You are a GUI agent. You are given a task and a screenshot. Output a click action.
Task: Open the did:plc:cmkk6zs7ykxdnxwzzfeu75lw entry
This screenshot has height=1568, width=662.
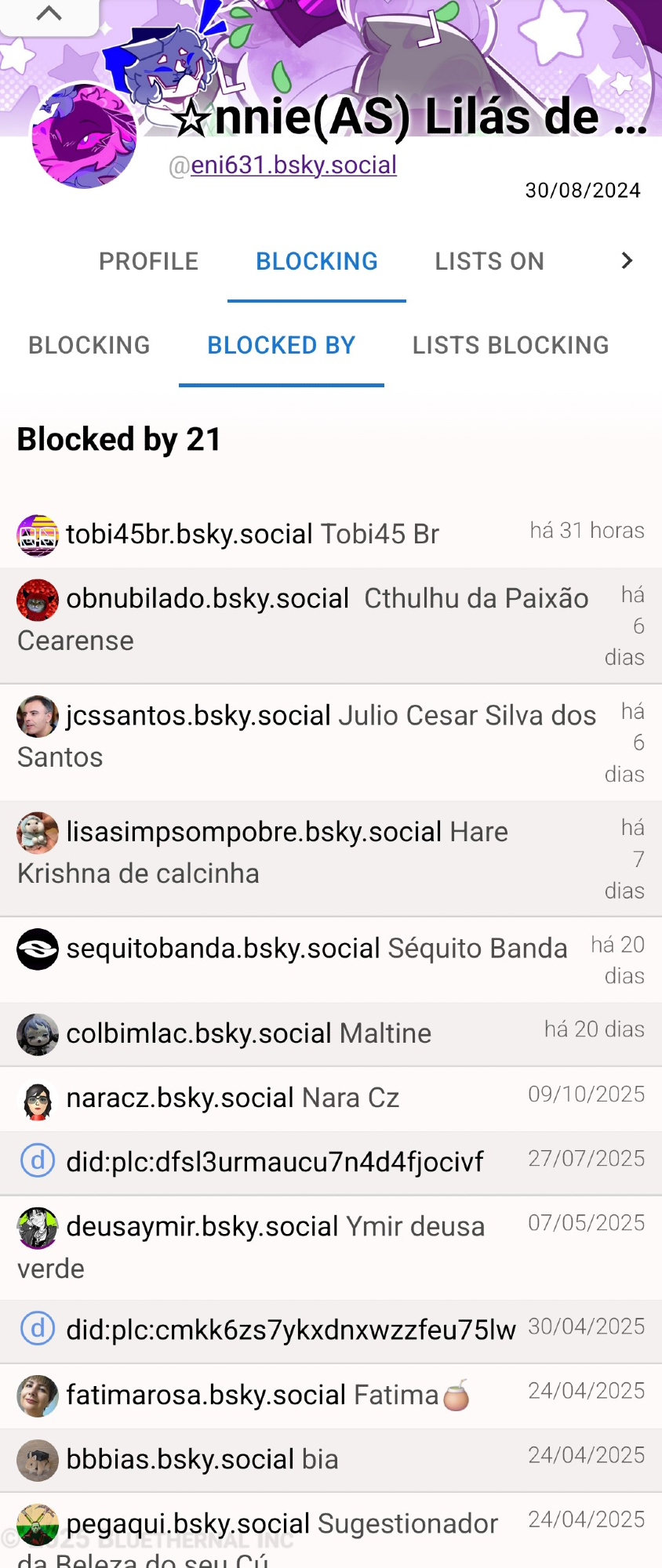coord(291,1330)
